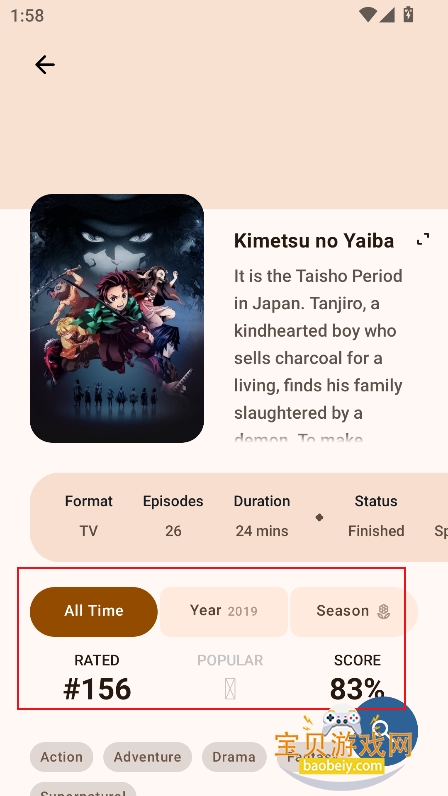Open the Kimetsu no Yaiba cover image
448x796 pixels.
[x=117, y=318]
